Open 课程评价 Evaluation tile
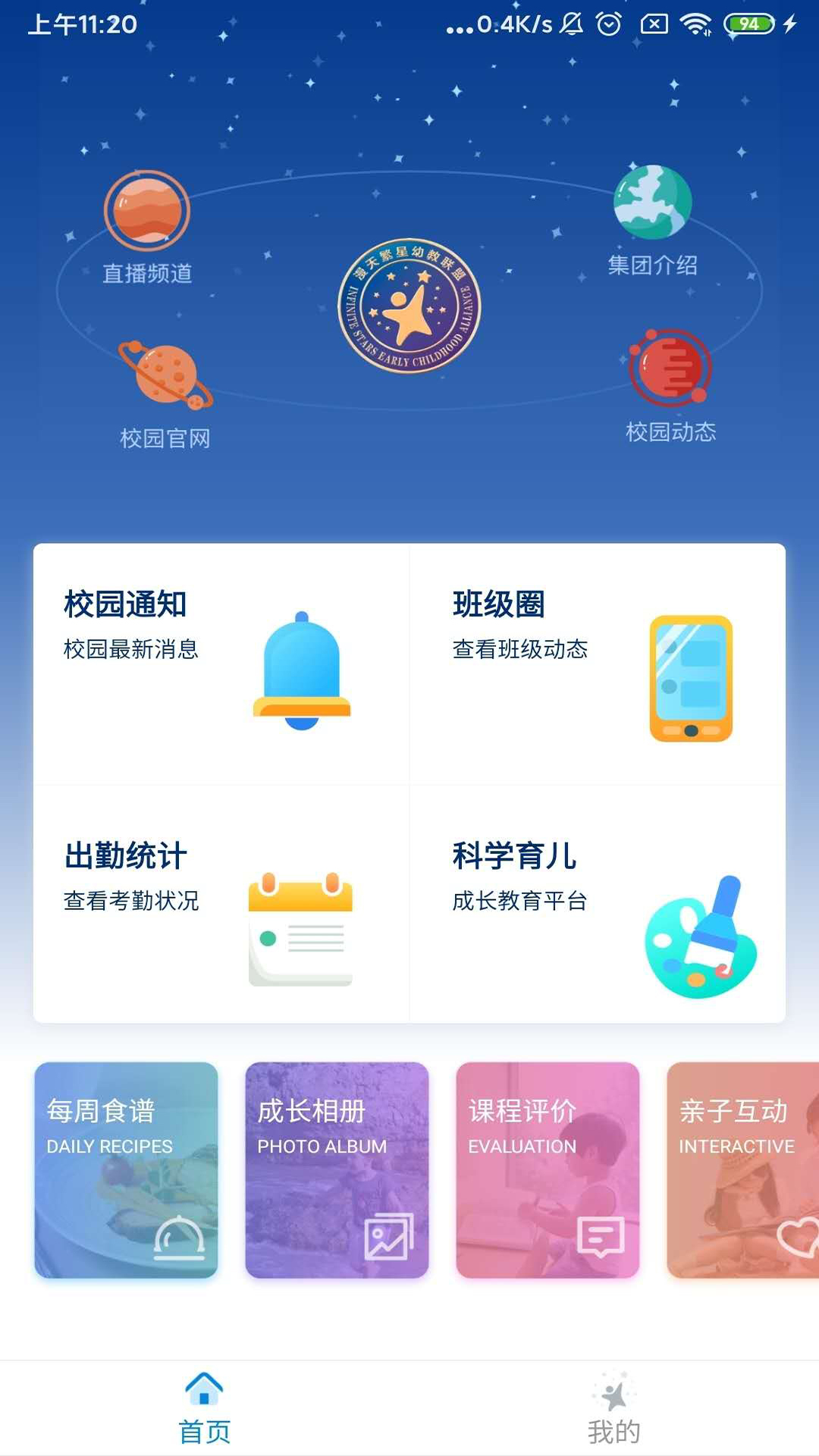This screenshot has width=819, height=1456. [x=548, y=1170]
